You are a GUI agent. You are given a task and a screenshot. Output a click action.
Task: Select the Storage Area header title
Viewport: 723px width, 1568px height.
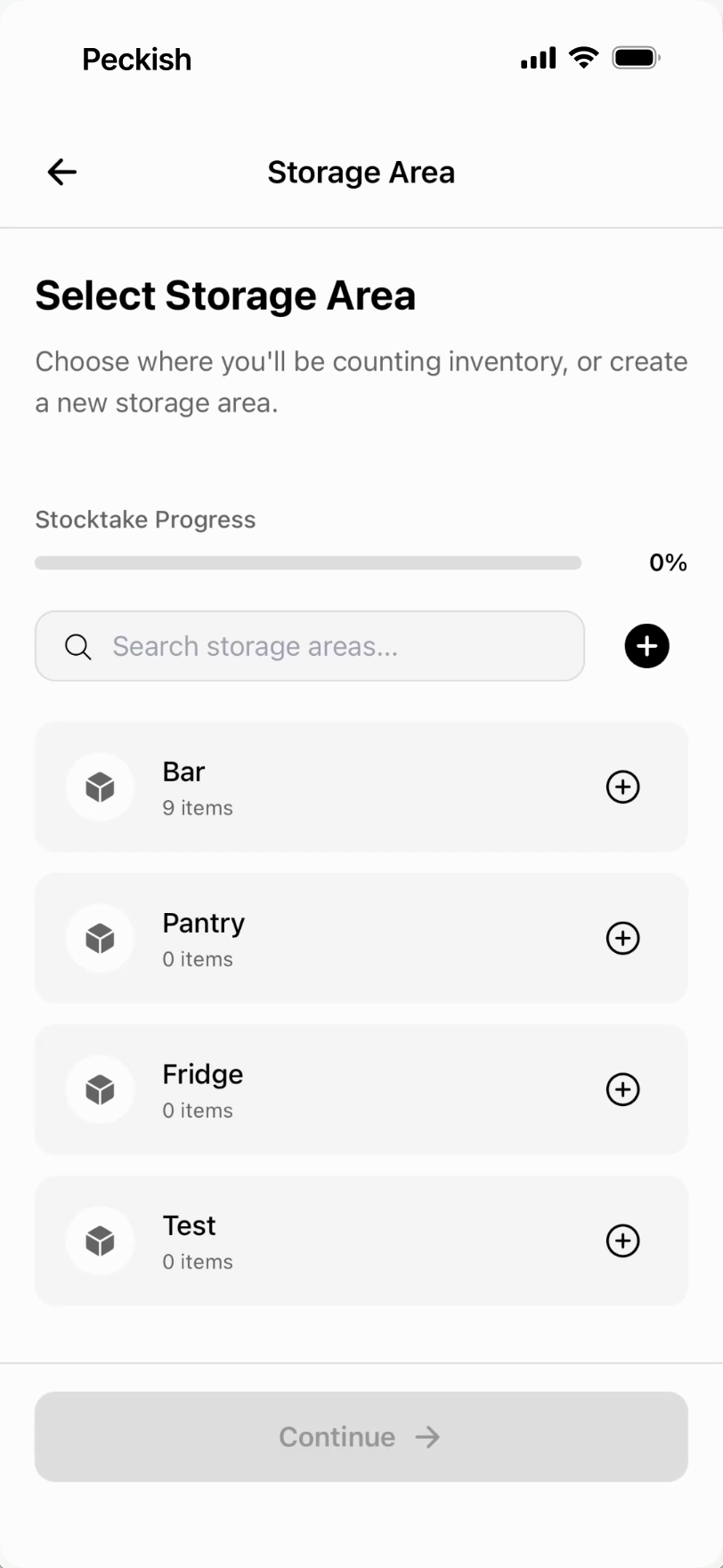coord(361,172)
